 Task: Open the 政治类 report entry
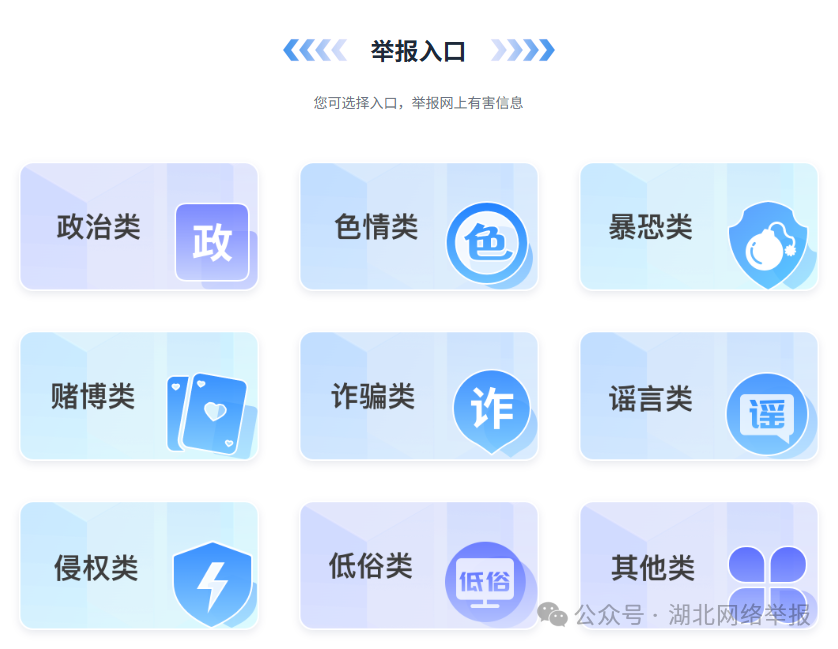(139, 227)
